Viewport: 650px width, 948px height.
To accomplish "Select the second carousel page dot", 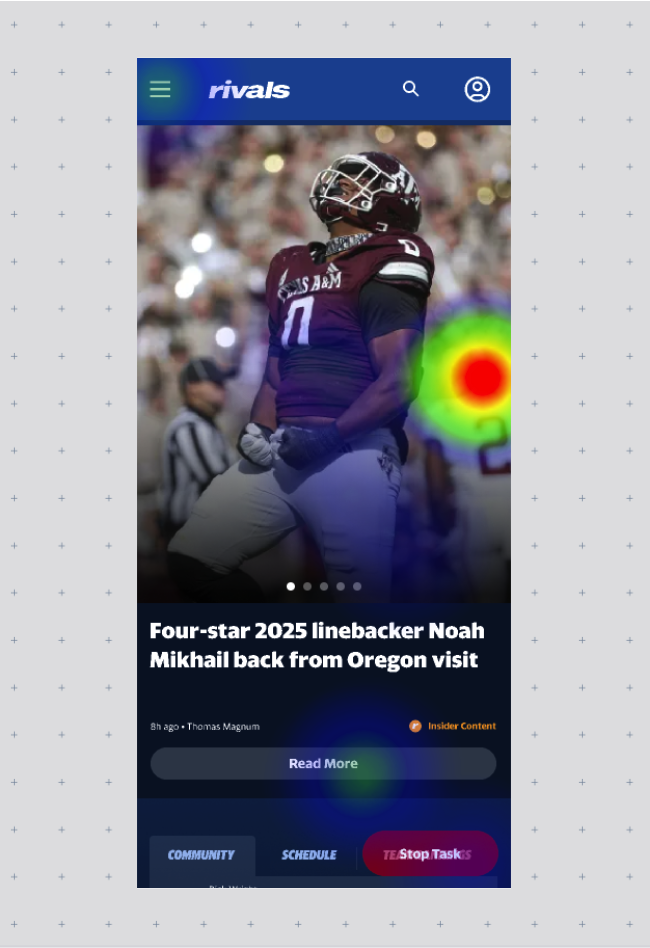I will (307, 587).
